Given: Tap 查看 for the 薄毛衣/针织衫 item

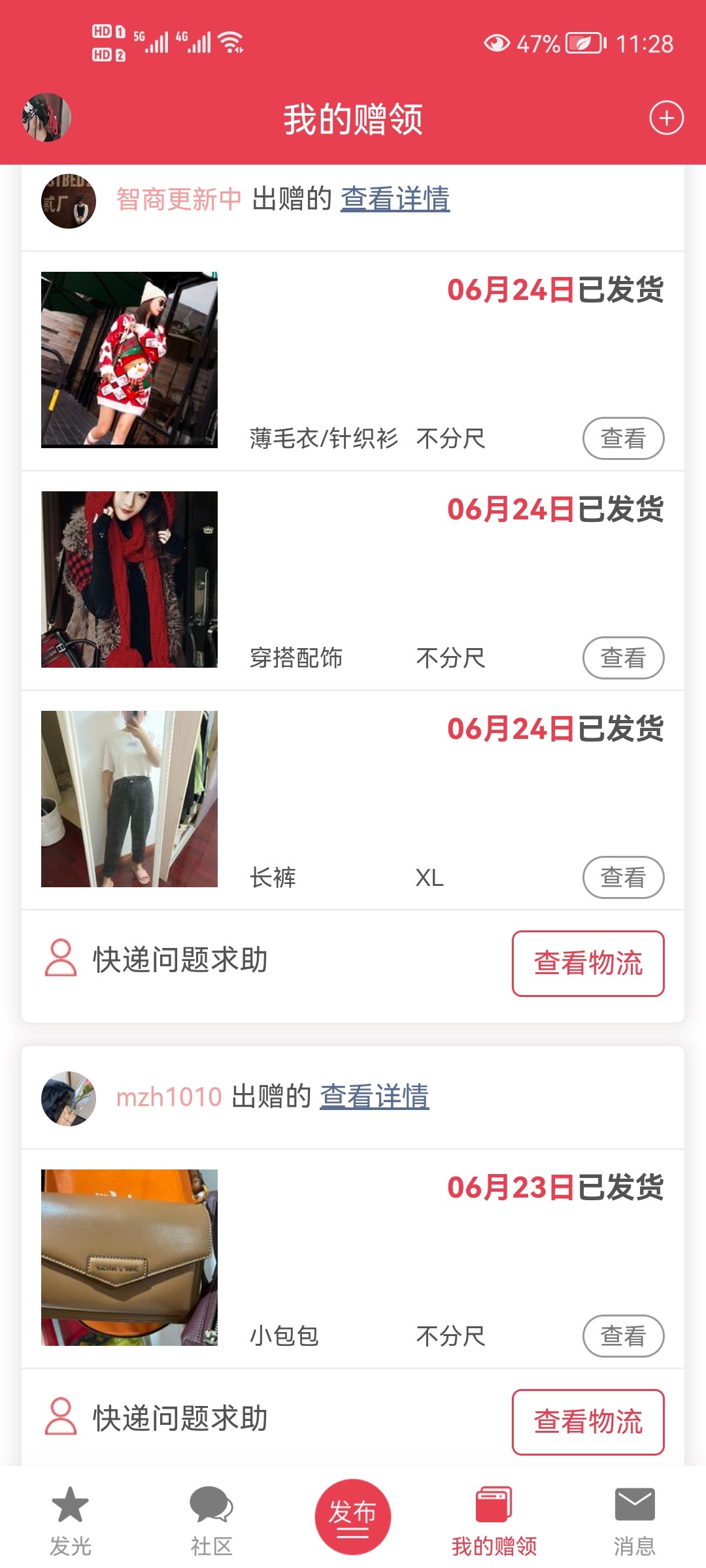Looking at the screenshot, I should [x=623, y=438].
